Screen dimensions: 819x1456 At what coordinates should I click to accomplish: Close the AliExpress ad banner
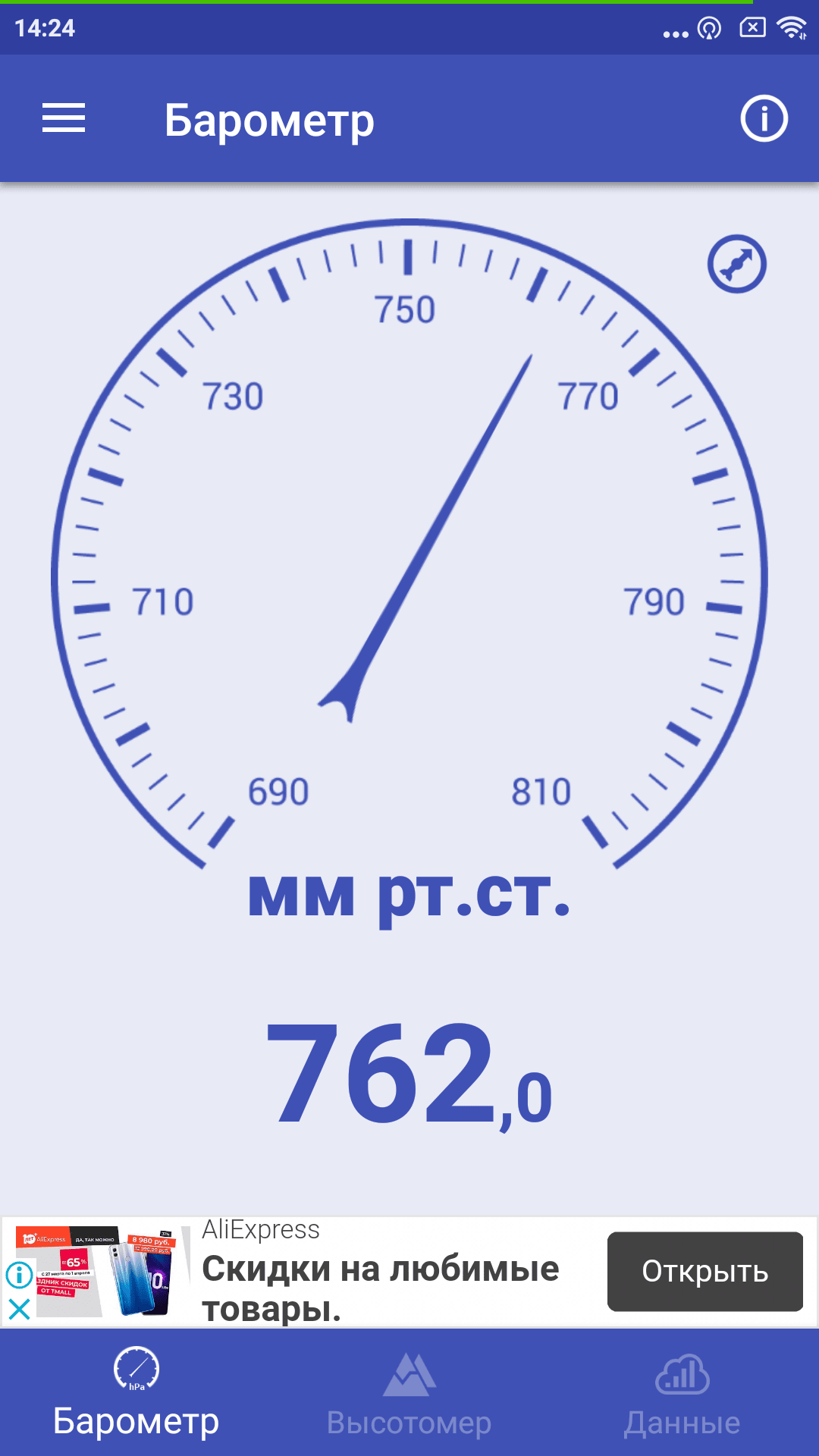pyautogui.click(x=19, y=1309)
